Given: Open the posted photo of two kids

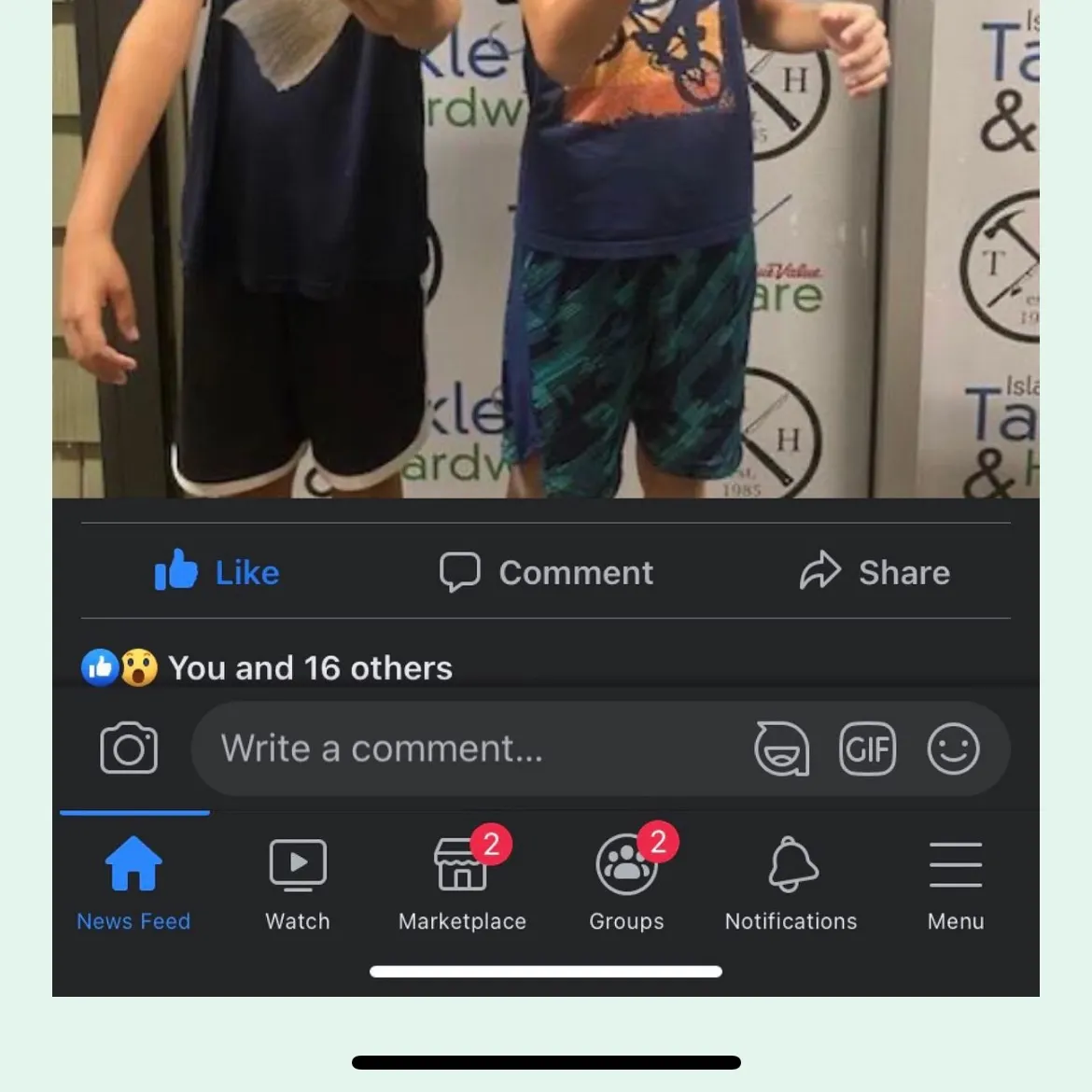Looking at the screenshot, I should coord(546,252).
